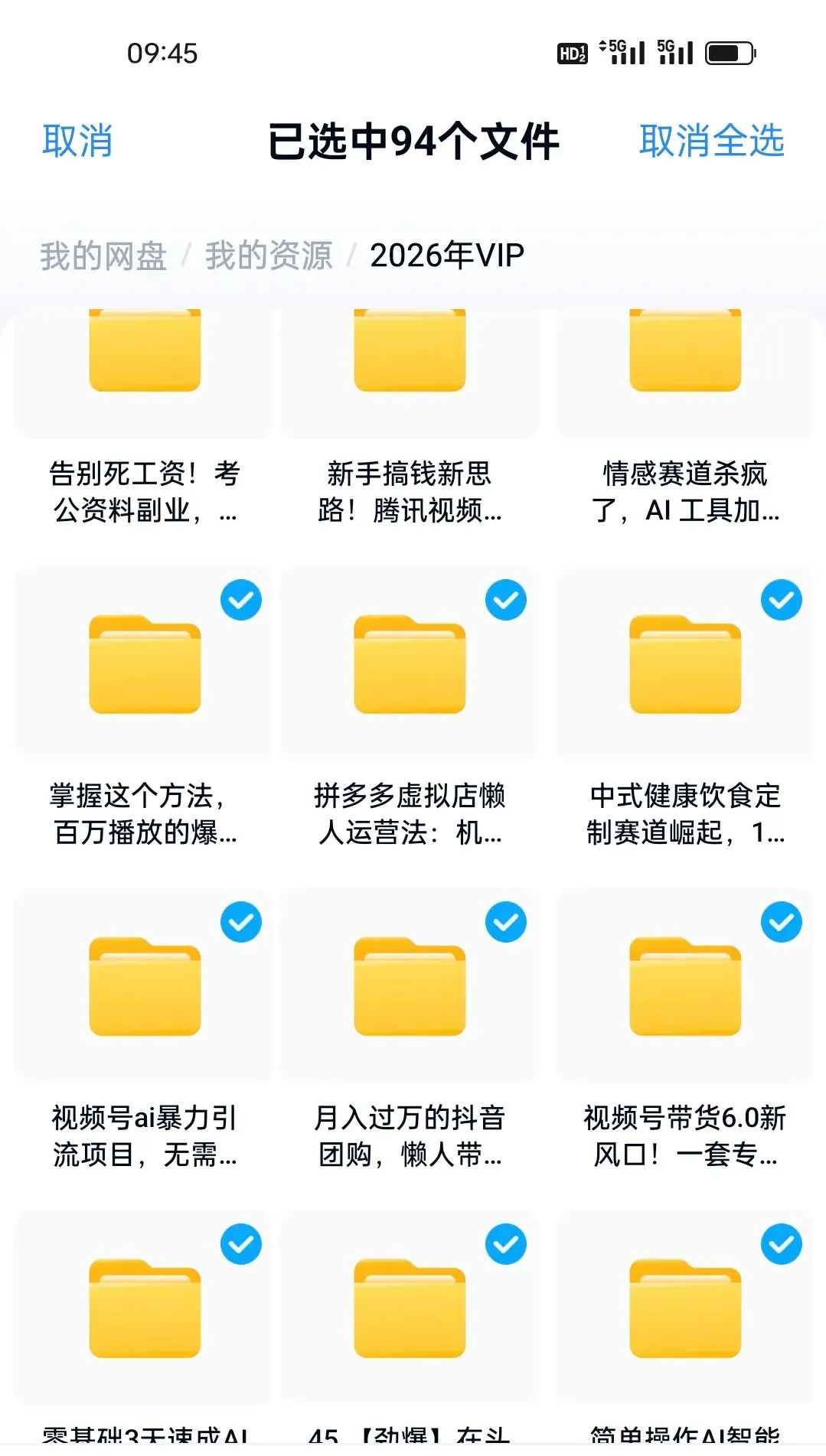Uncheck the 掌握这个方法 folder checkbox
The width and height of the screenshot is (826, 1456).
tap(241, 601)
